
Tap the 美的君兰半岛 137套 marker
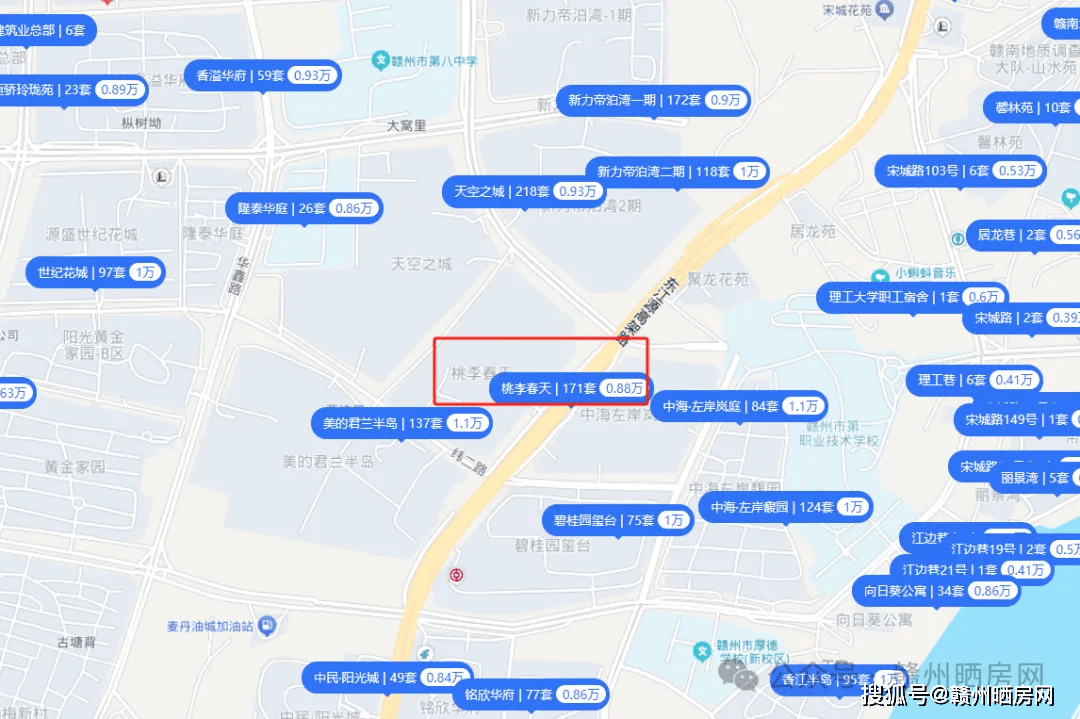point(401,423)
